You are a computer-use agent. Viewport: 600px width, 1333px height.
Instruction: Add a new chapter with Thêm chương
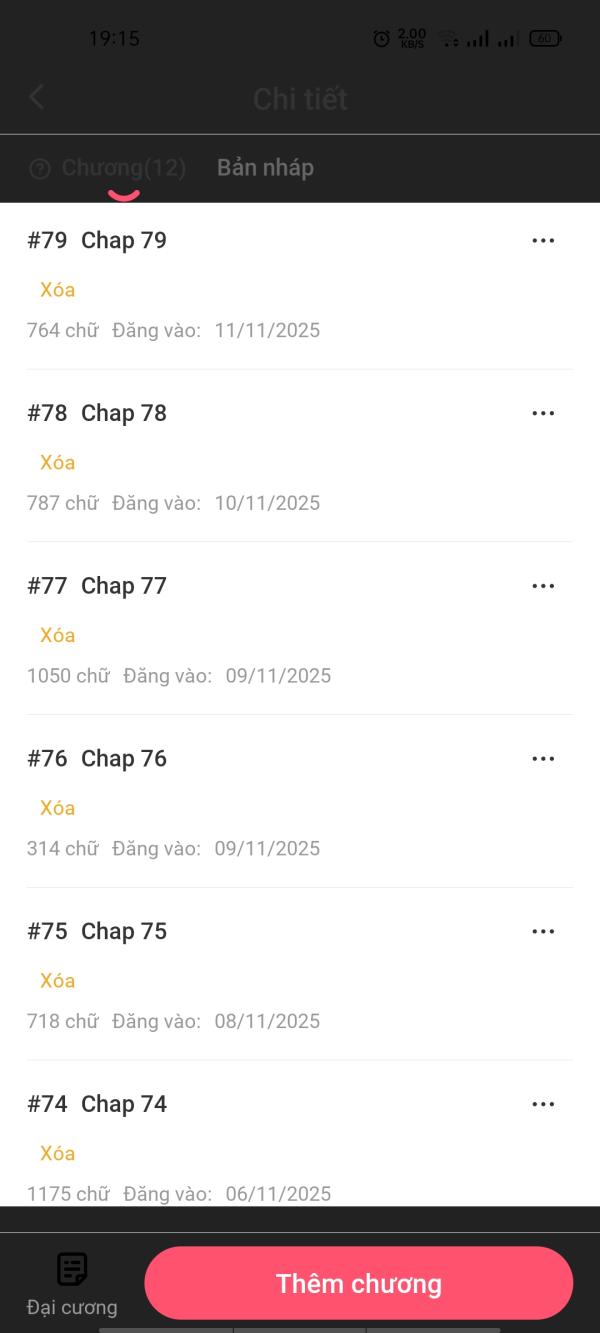pos(359,1283)
